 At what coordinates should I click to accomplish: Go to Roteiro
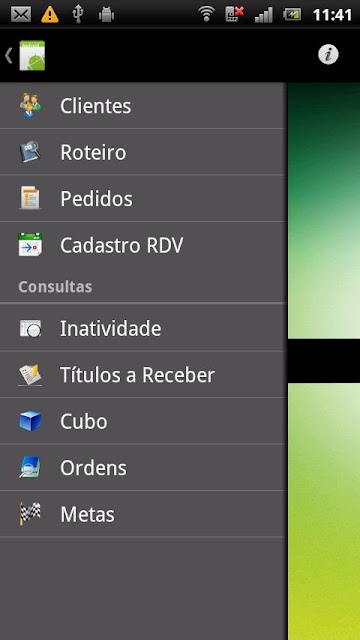tap(142, 152)
